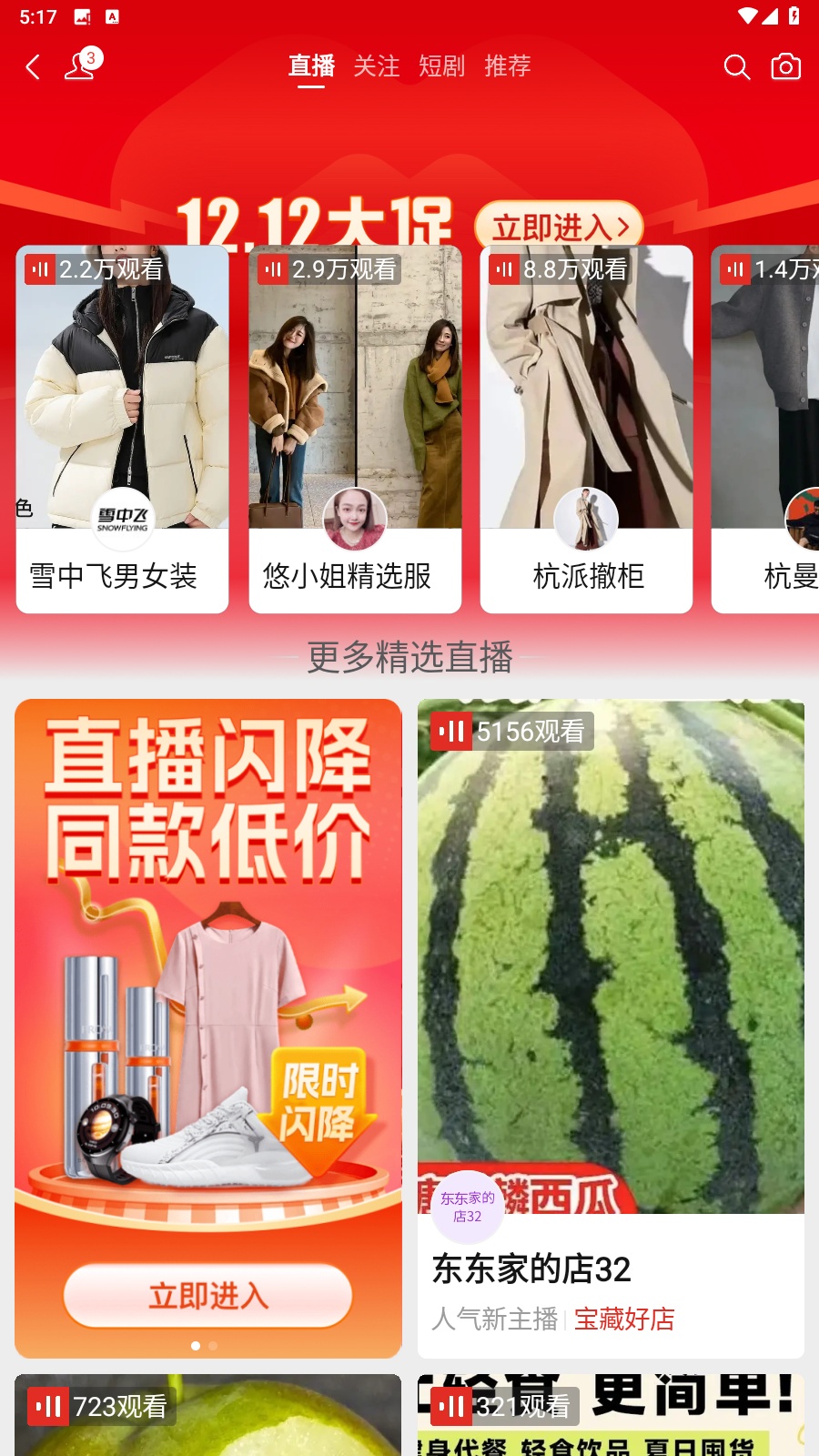819x1456 pixels.
Task: Open the 杭派撤柜 live stream card
Action: pos(586,428)
